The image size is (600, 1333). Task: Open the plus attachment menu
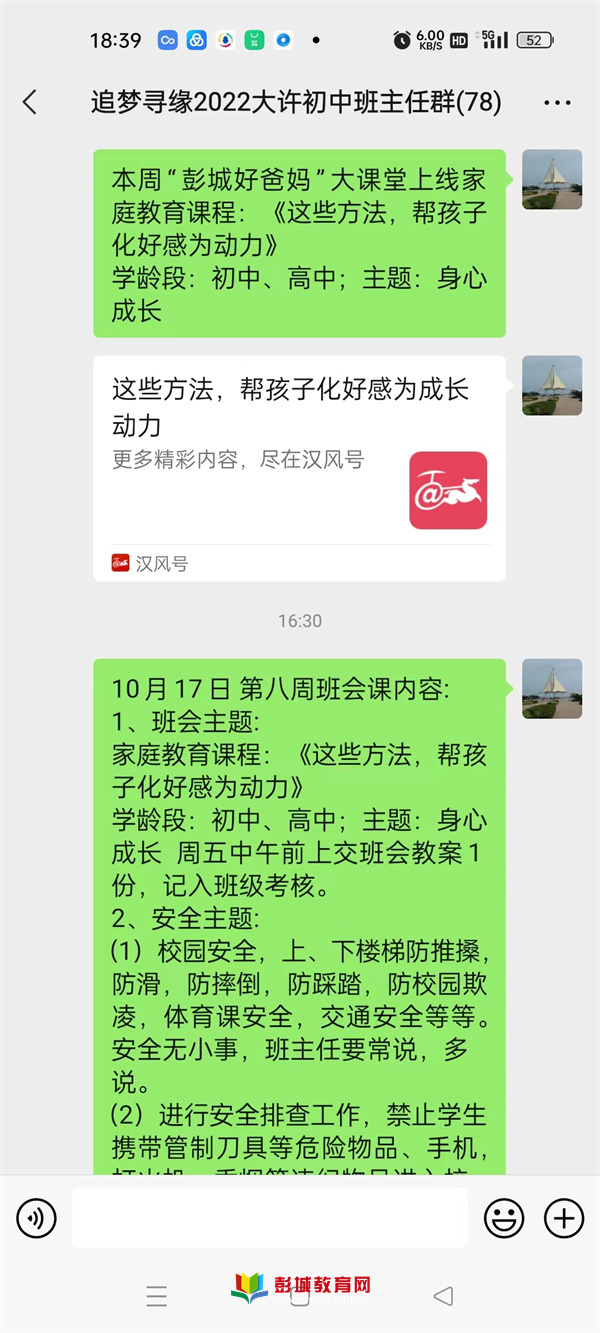click(x=564, y=1218)
